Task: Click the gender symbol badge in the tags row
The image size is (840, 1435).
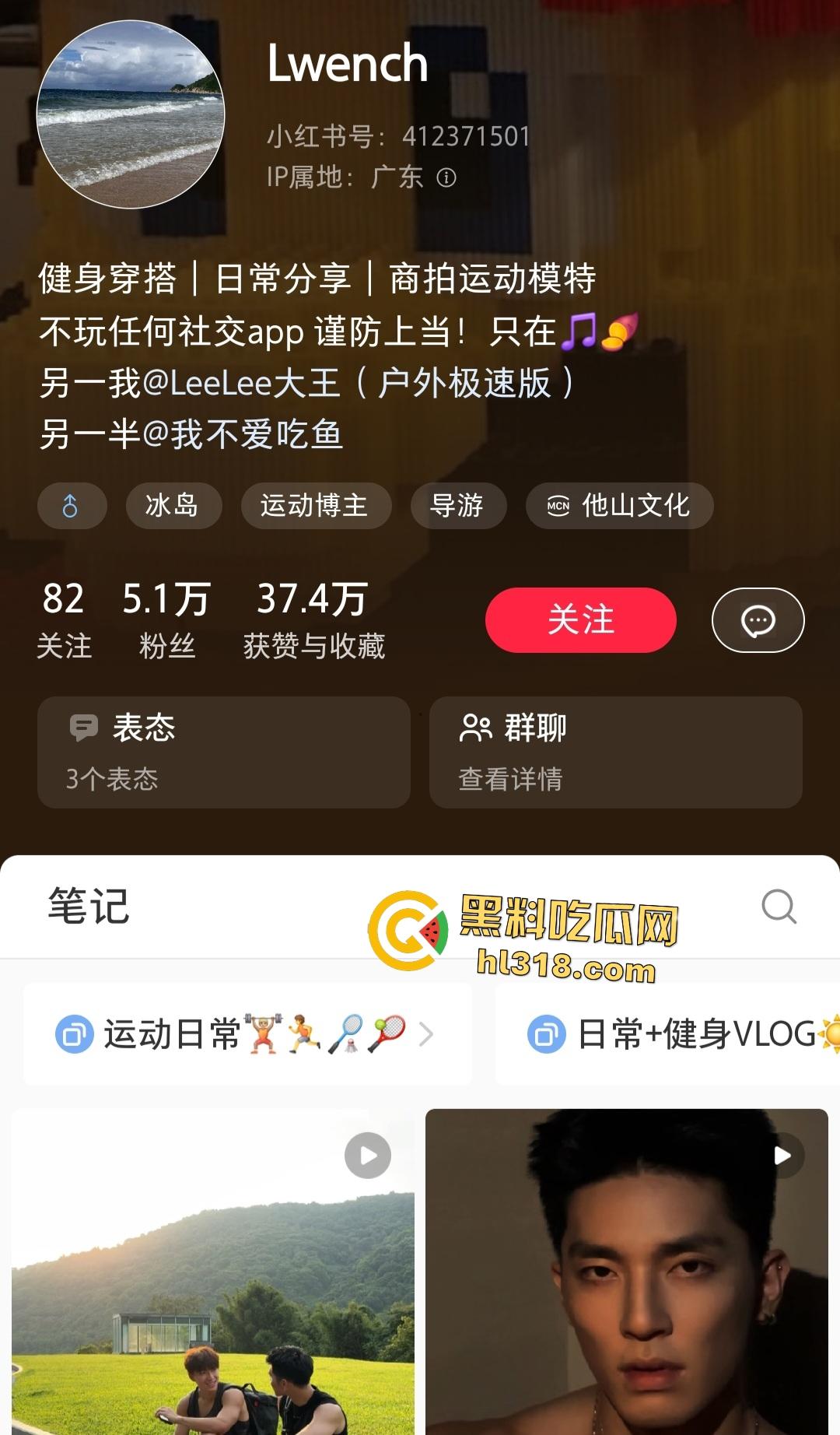Action: click(72, 506)
